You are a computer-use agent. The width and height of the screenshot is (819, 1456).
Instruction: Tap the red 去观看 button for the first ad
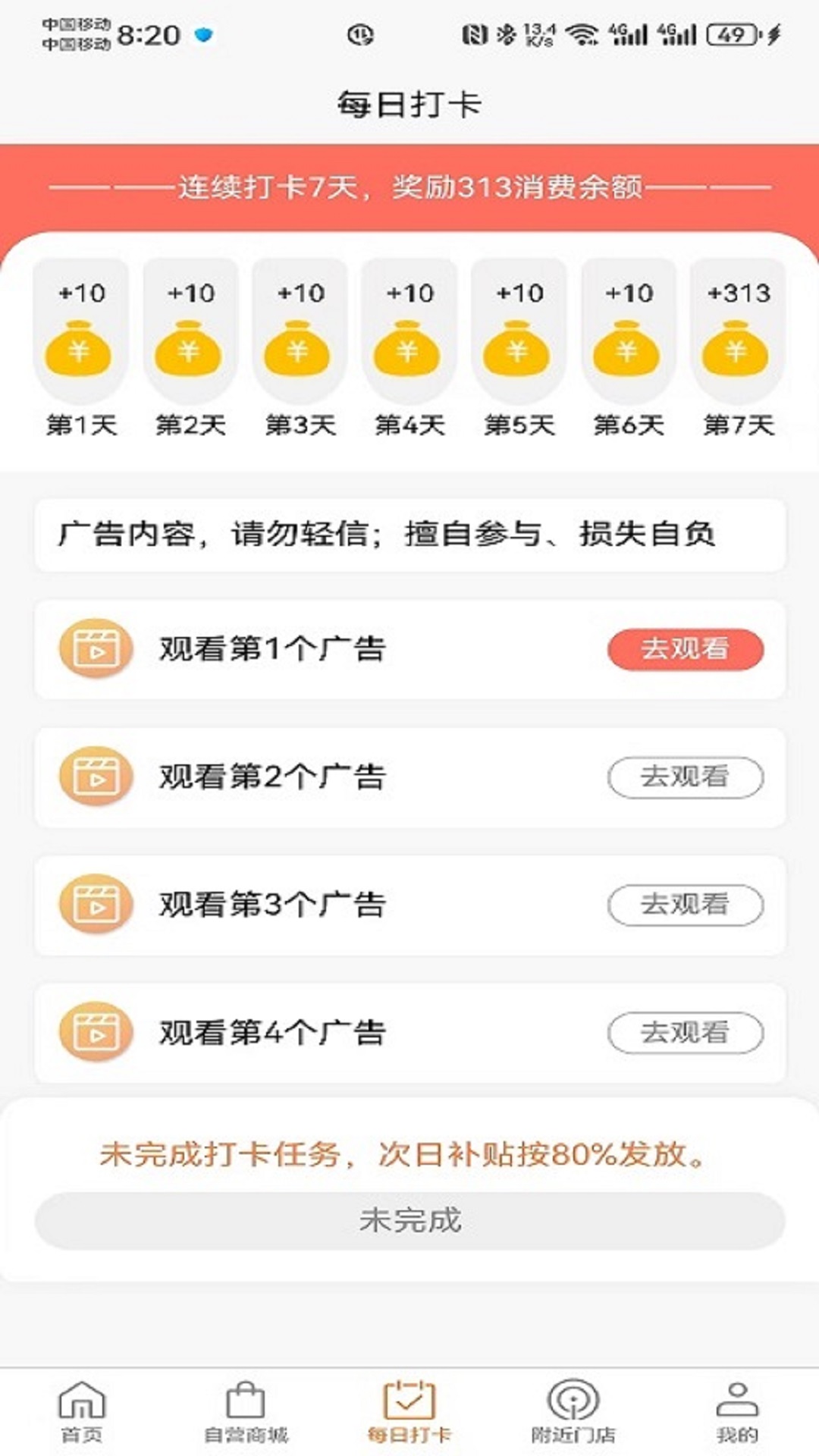point(685,650)
